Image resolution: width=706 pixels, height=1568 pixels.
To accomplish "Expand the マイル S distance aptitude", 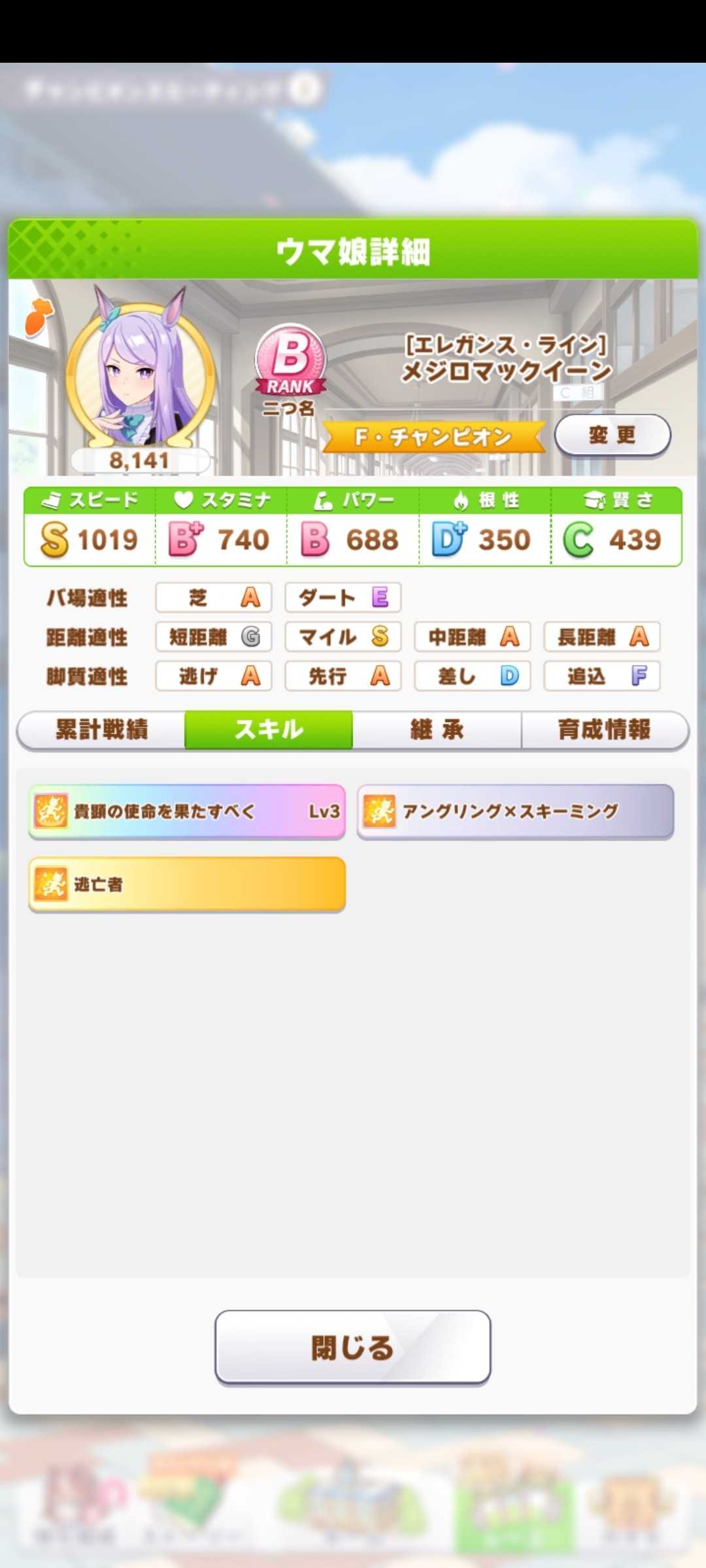I will tap(343, 637).
